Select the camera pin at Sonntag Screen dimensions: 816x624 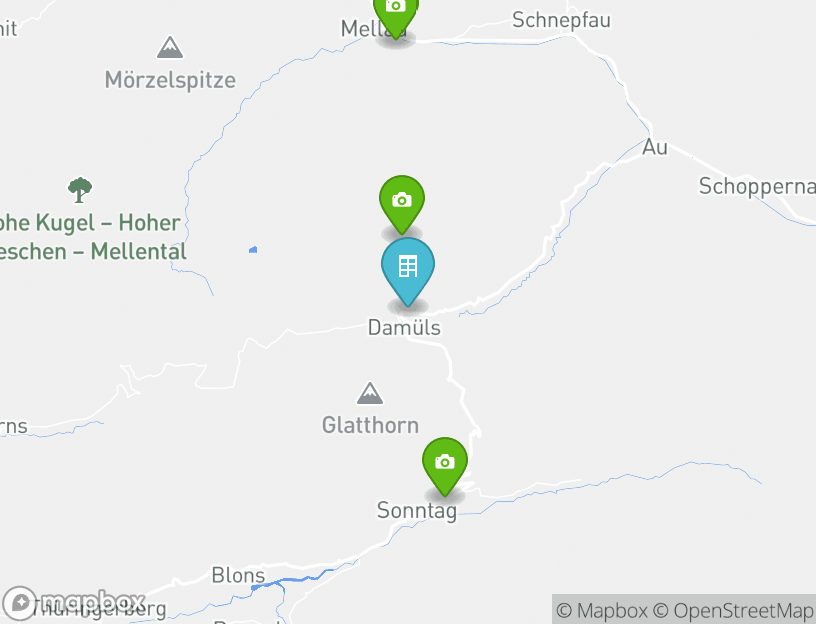445,463
